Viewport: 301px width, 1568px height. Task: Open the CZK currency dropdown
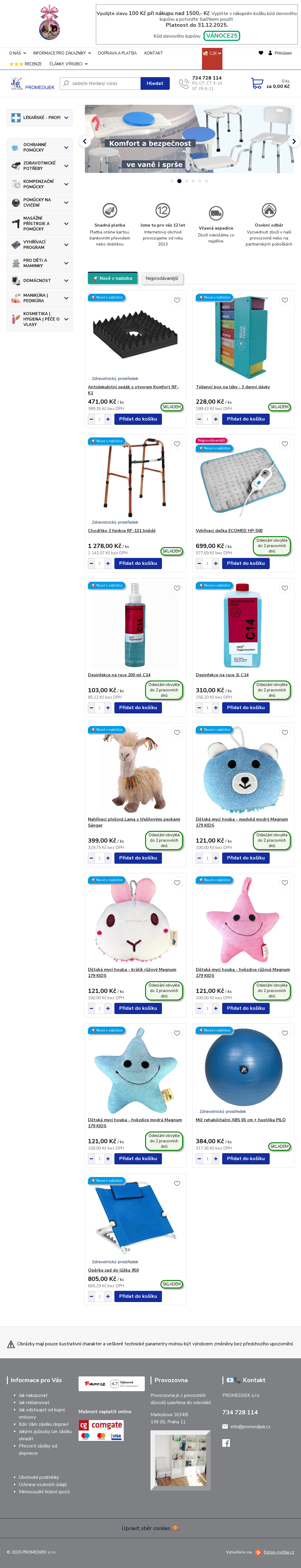pyautogui.click(x=212, y=54)
